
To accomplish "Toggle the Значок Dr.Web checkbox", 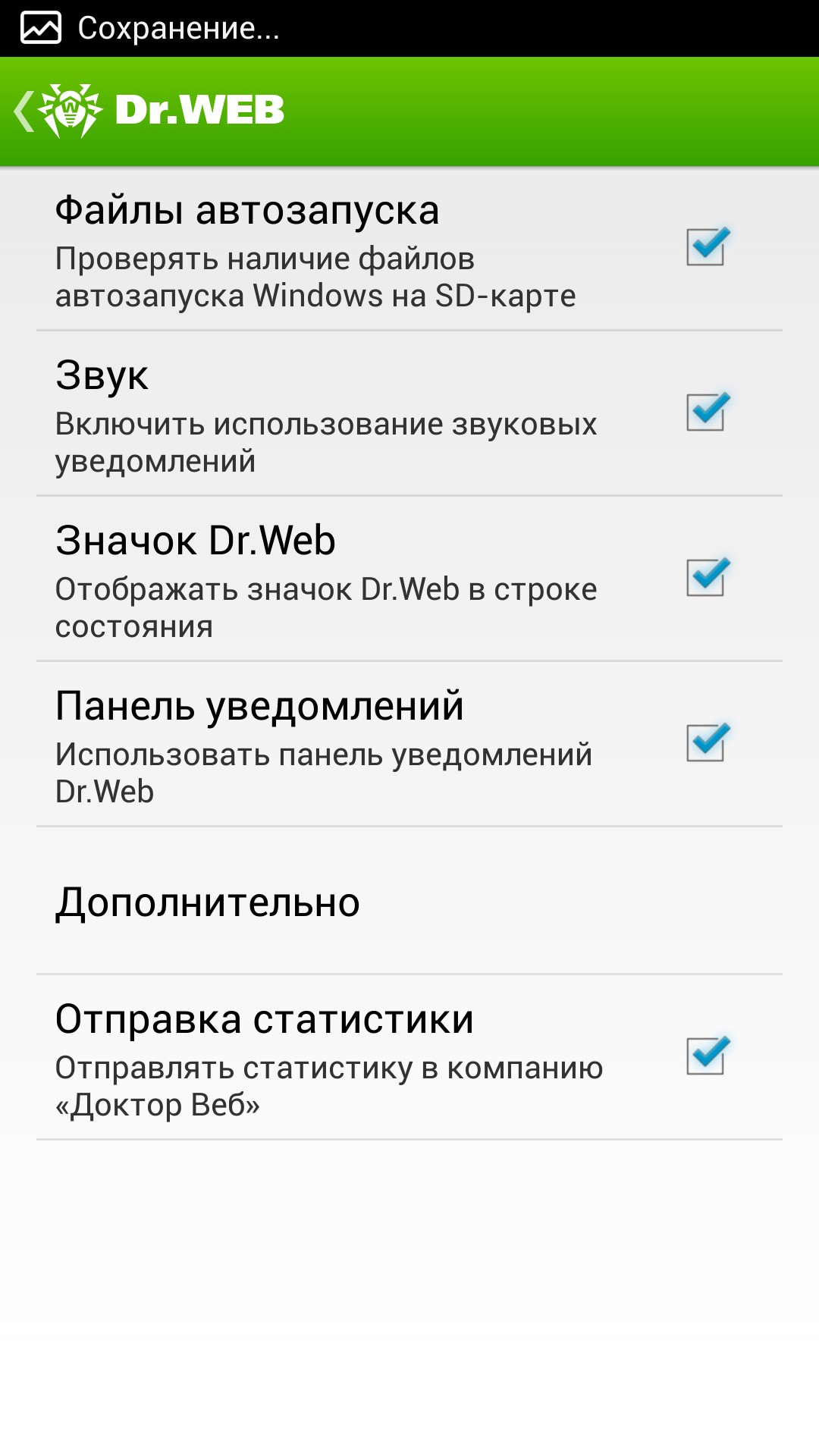I will (x=706, y=578).
